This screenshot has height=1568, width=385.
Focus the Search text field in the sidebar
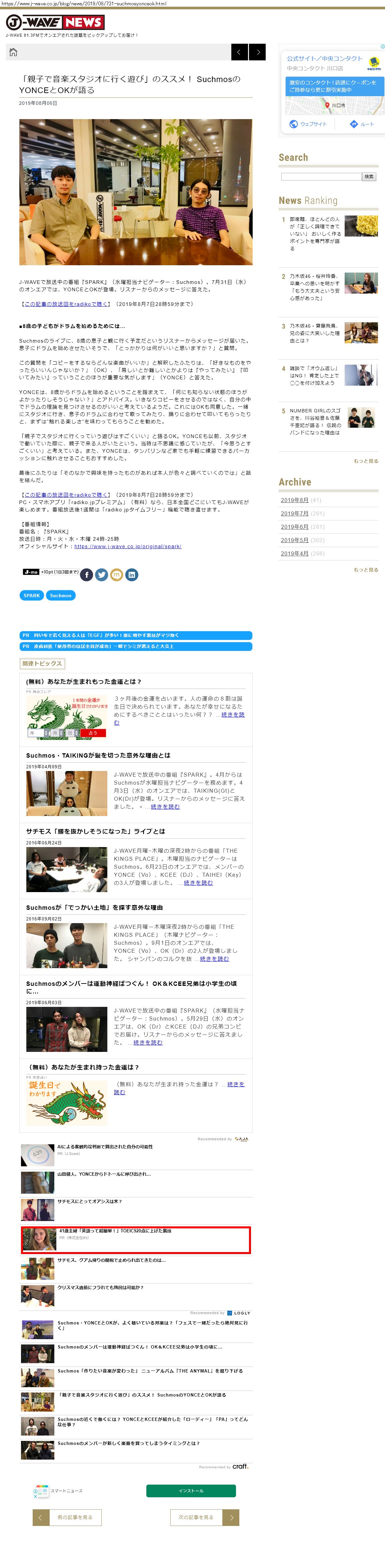[321, 176]
